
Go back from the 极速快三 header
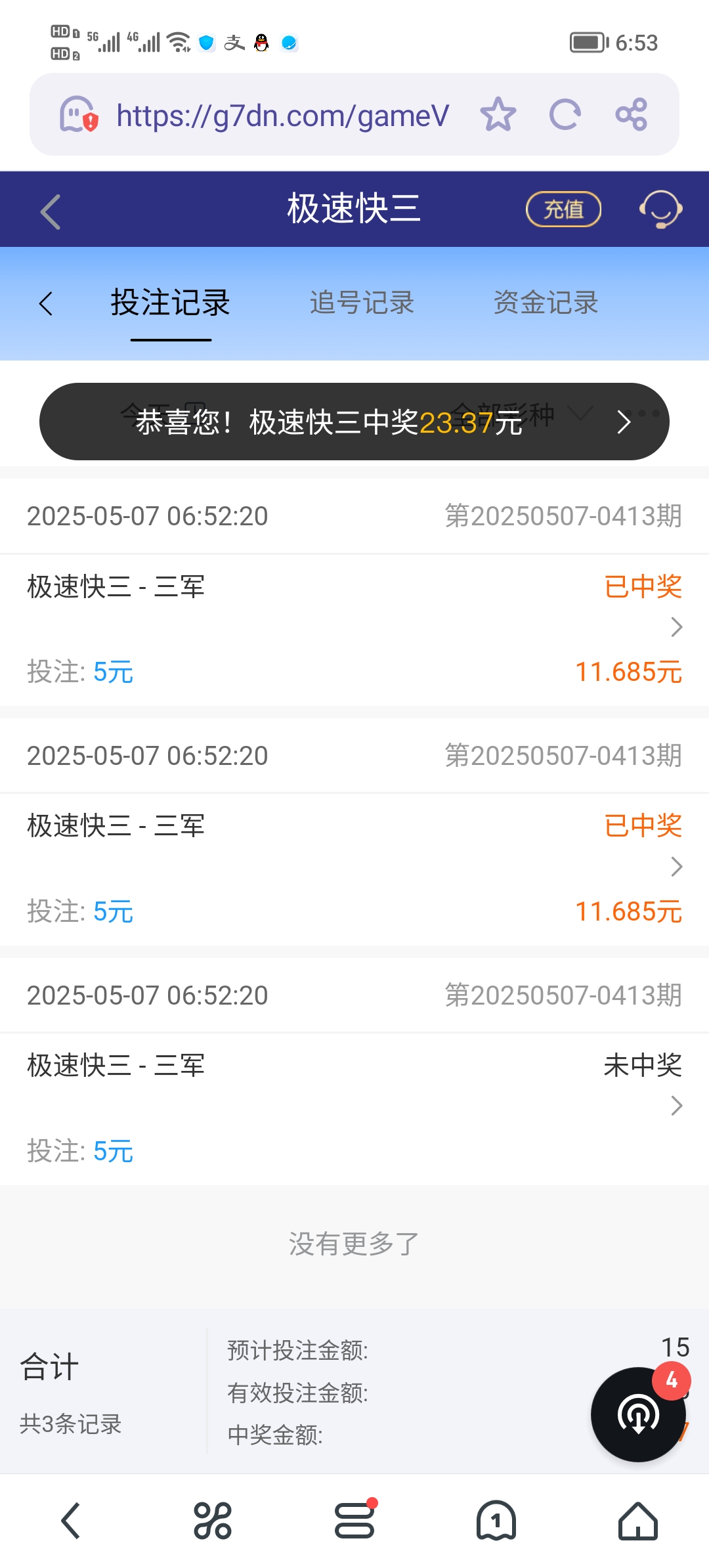51,211
